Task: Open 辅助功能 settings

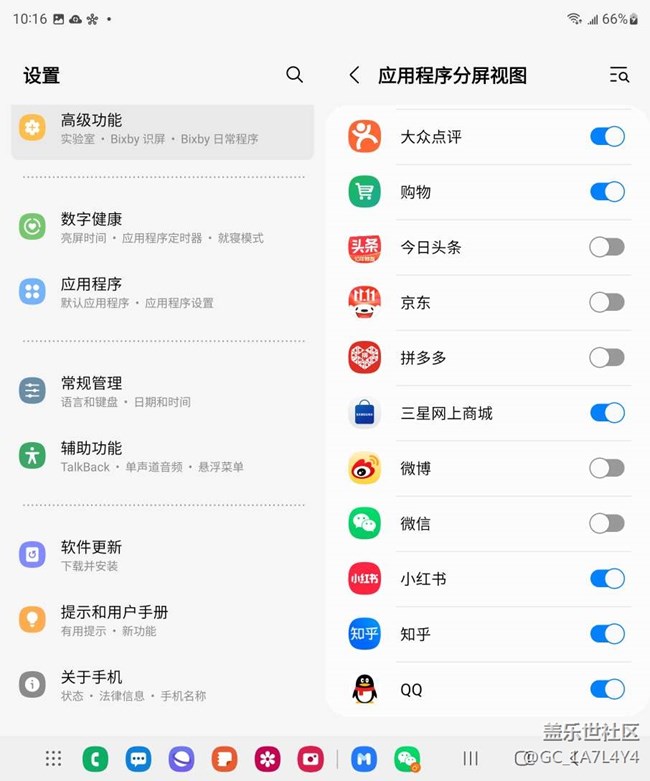Action: (162, 456)
